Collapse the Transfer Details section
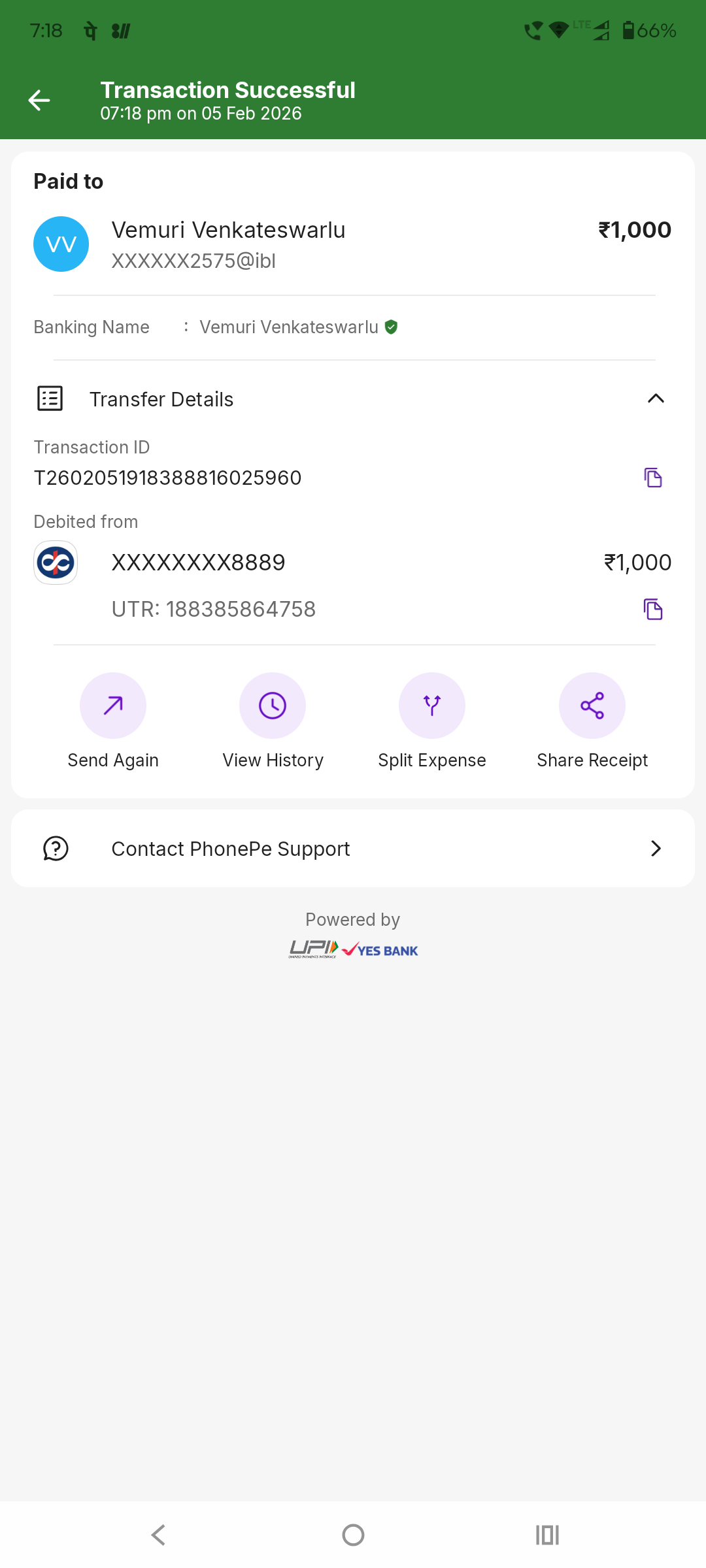This screenshot has width=706, height=1568. tap(656, 399)
